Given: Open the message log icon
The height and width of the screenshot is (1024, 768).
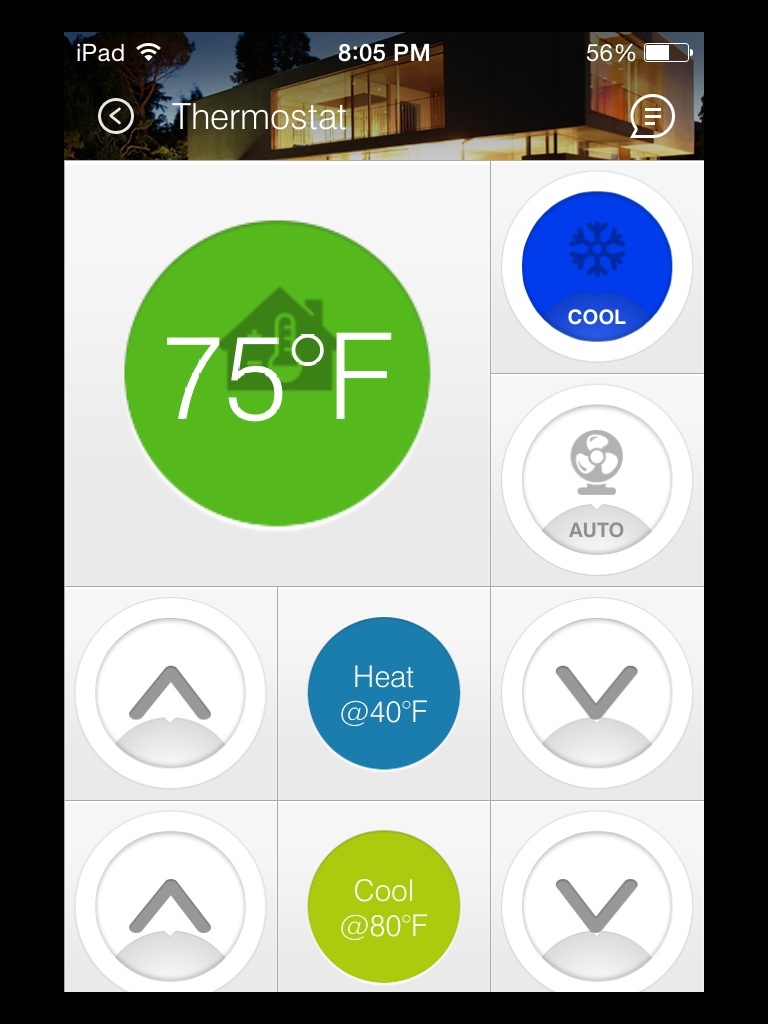Looking at the screenshot, I should point(651,118).
